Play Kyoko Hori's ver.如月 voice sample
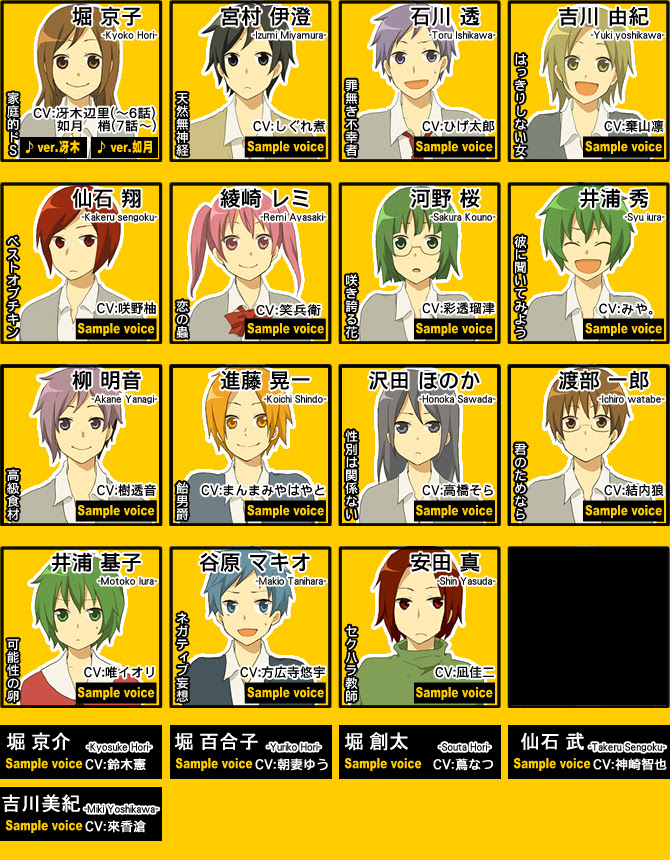Image resolution: width=670 pixels, height=860 pixels. (124, 147)
